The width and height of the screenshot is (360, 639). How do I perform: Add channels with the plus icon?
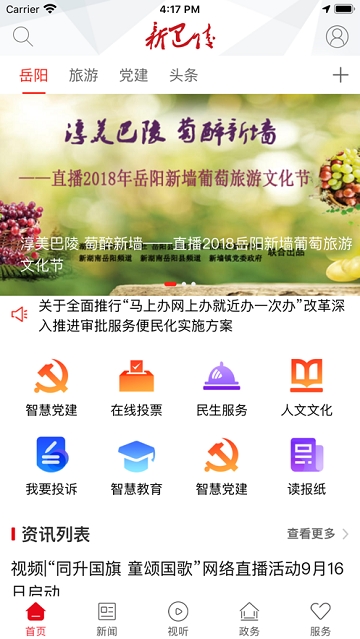point(340,75)
